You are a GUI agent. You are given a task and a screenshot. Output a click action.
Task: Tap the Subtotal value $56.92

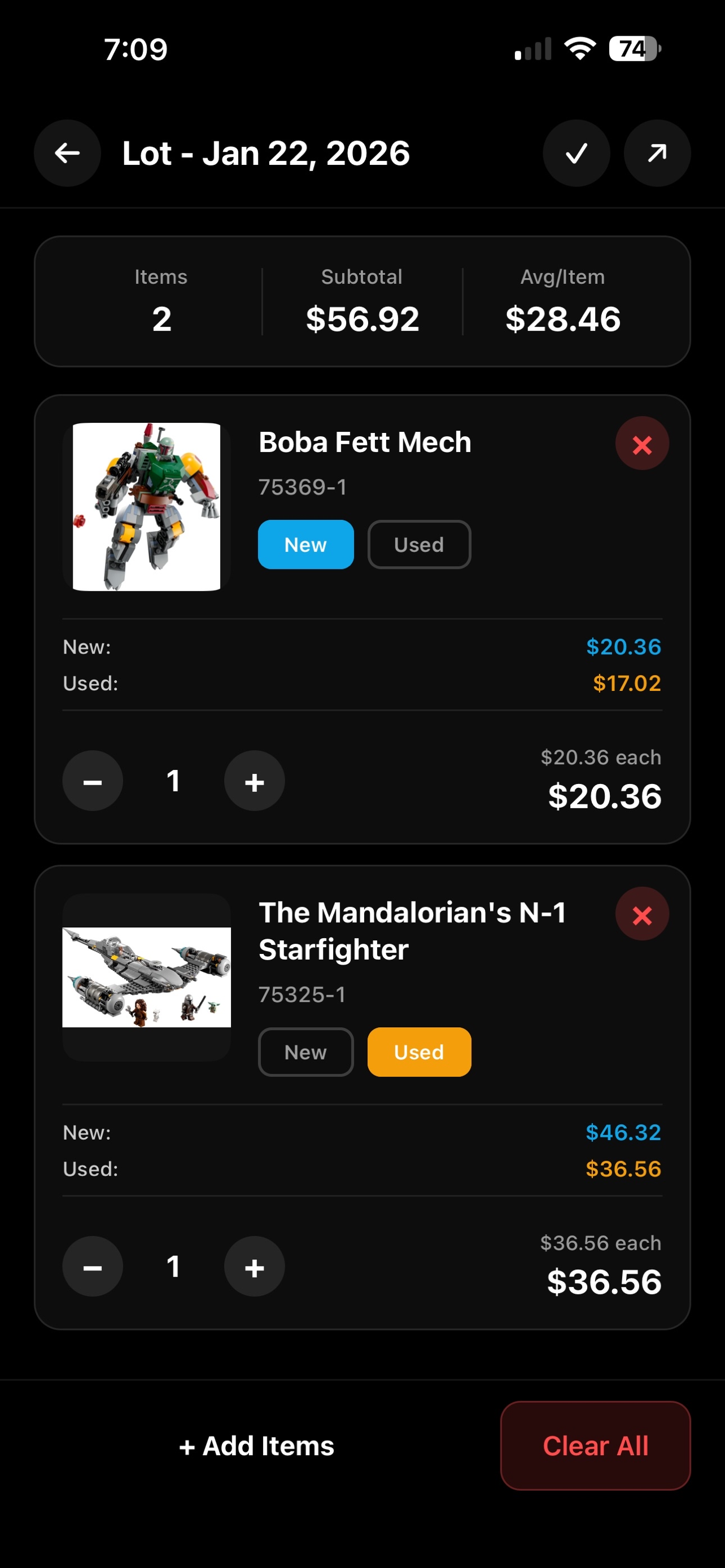(x=361, y=319)
